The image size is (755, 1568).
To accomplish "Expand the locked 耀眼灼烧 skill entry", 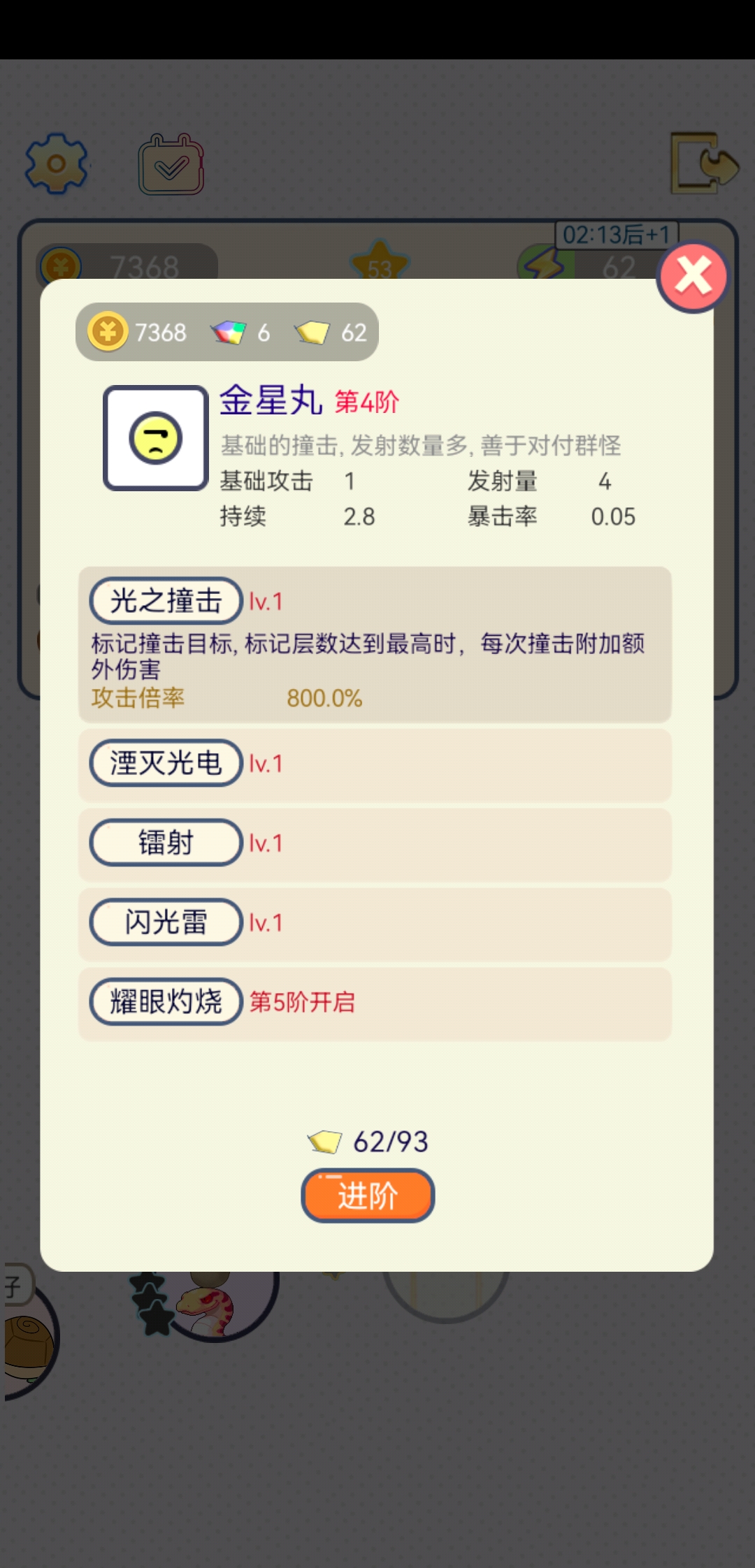I will click(165, 1001).
